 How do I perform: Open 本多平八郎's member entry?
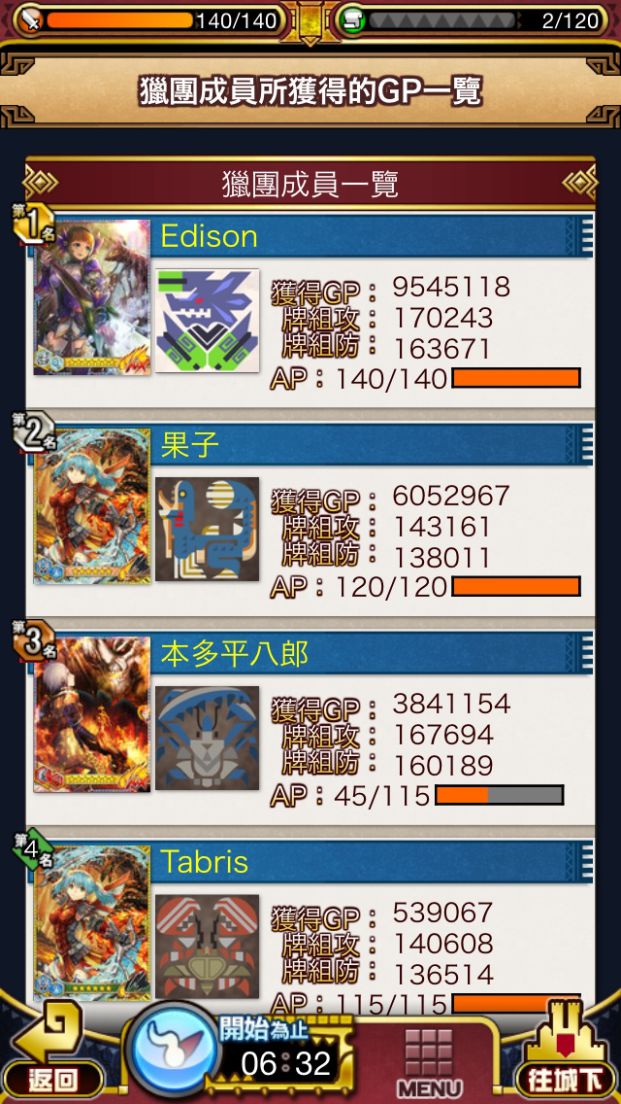(310, 725)
